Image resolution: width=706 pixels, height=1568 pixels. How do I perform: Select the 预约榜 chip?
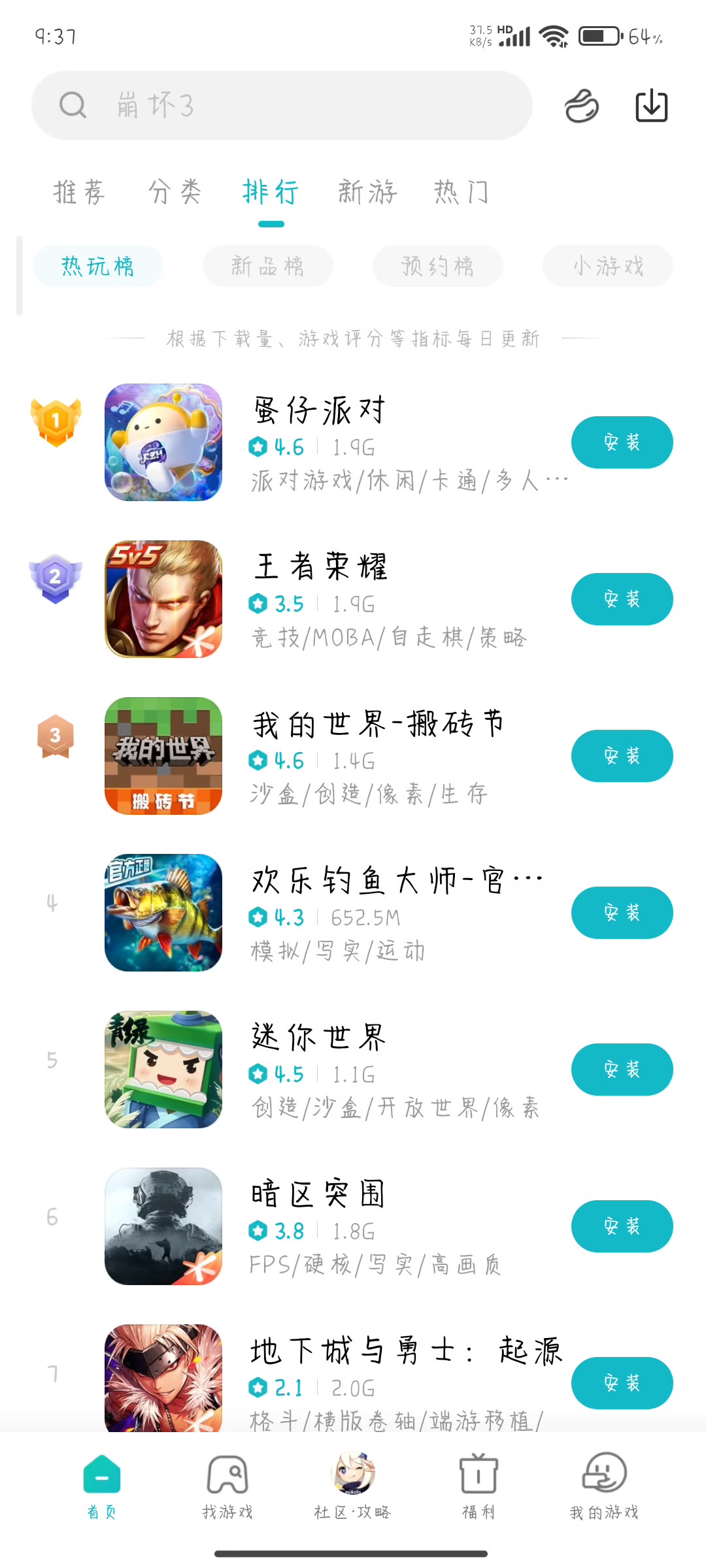(437, 266)
